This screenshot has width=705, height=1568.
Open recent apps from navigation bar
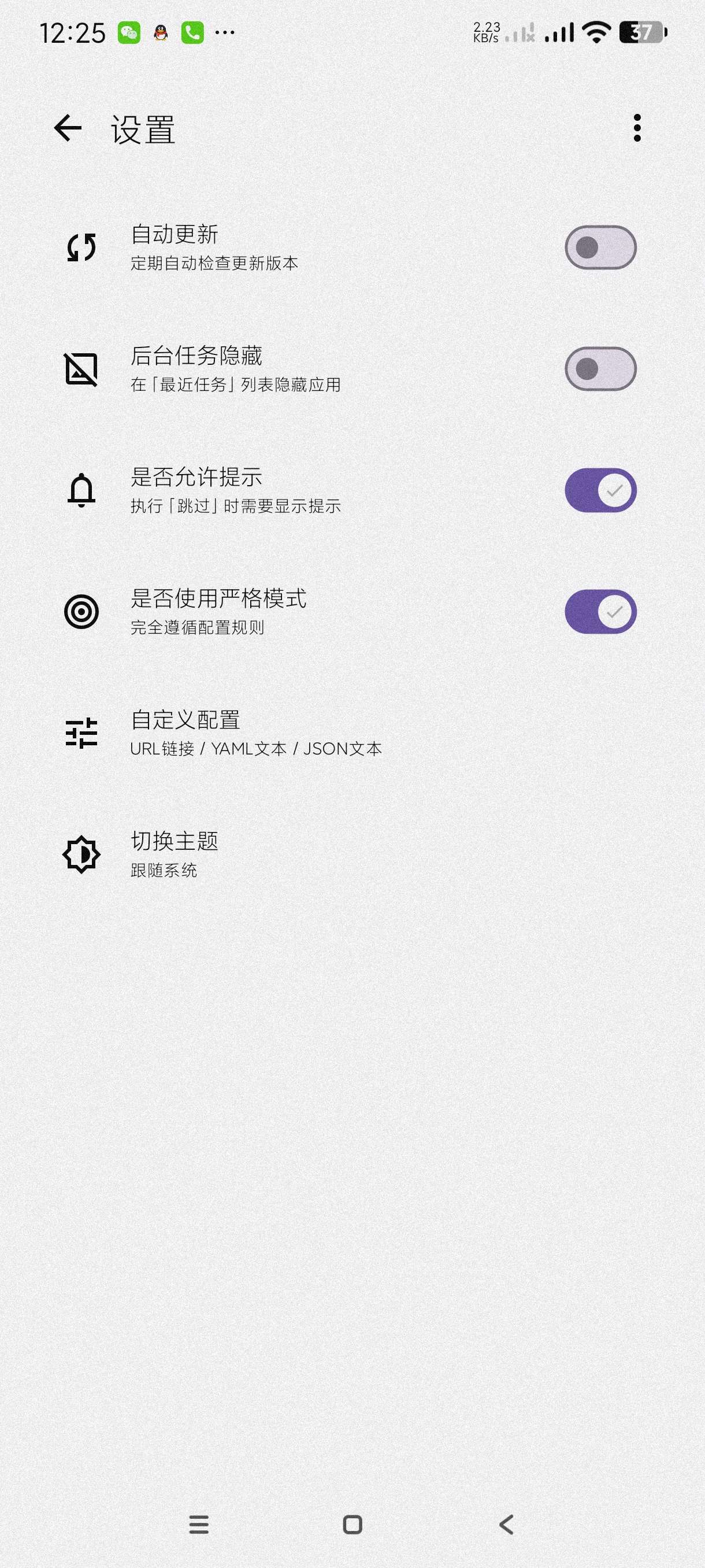[x=199, y=1525]
